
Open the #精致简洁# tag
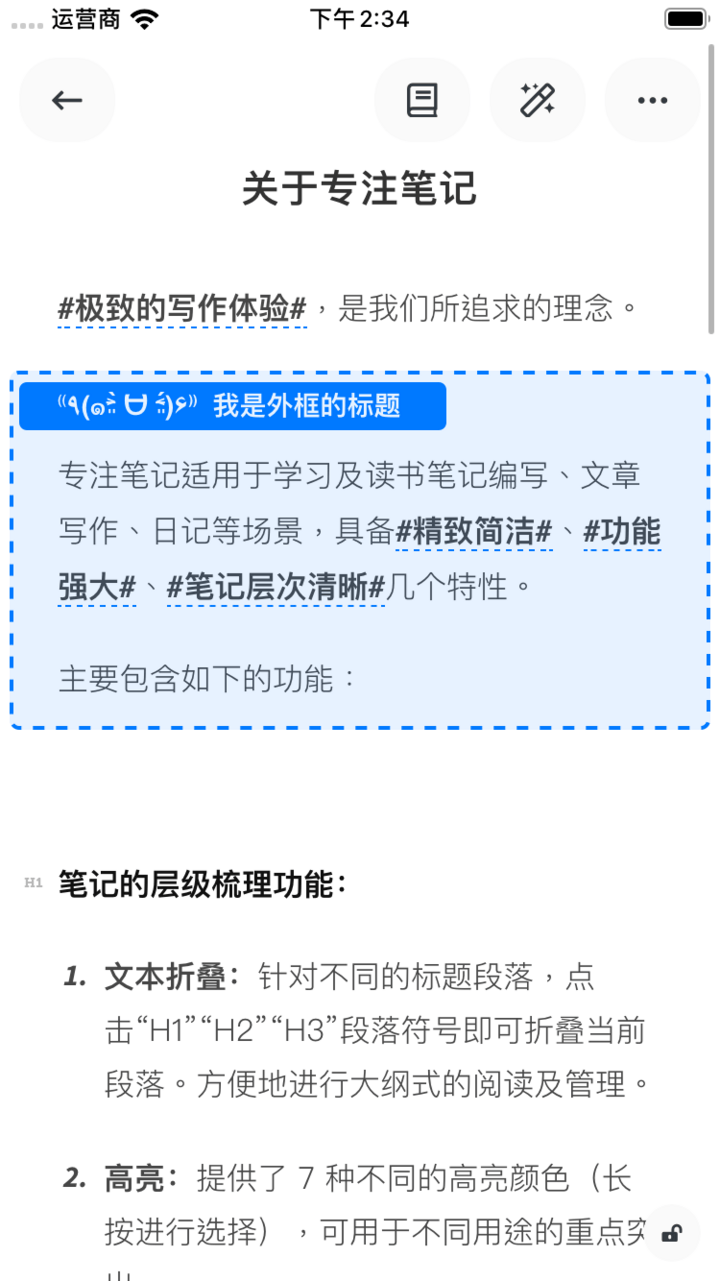tap(474, 532)
